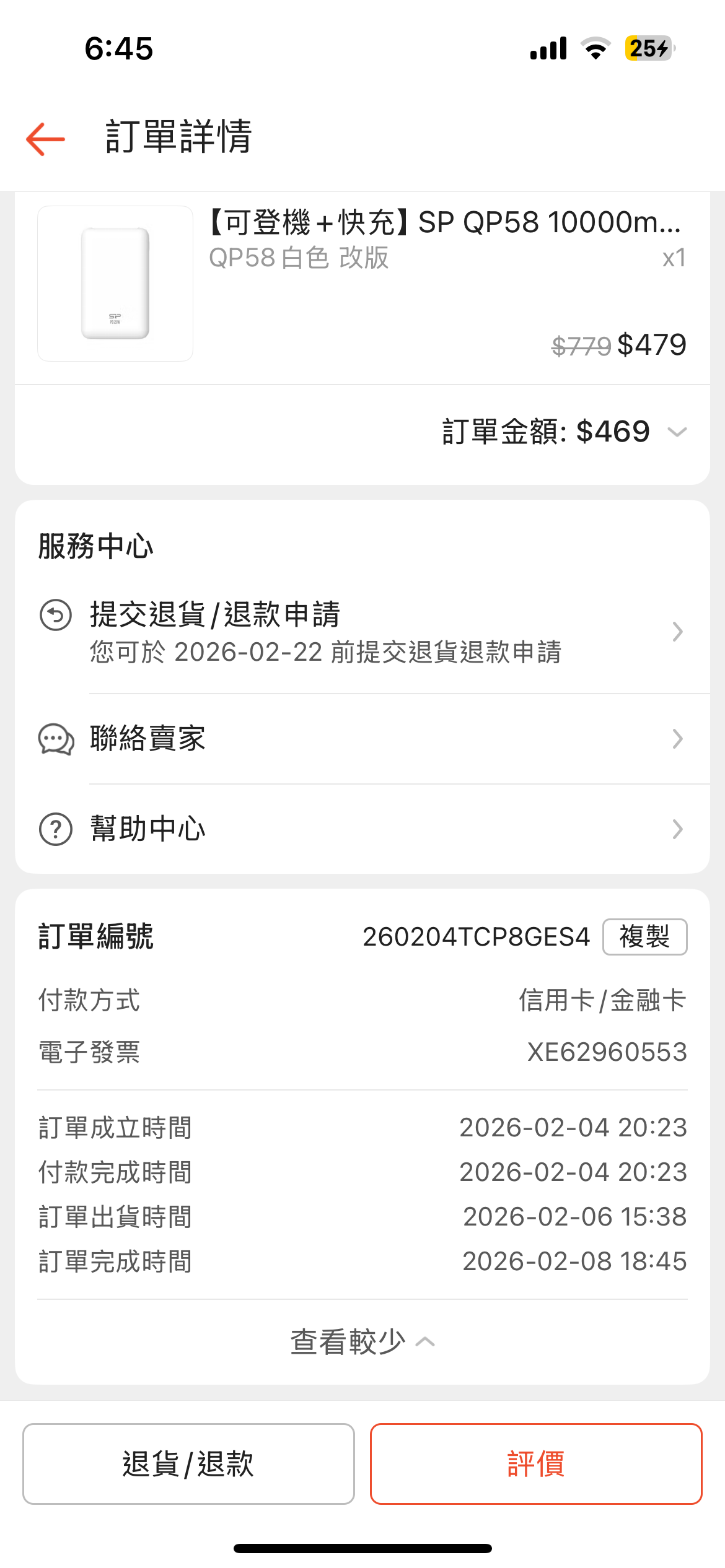Rate the order with 評價 button
Image resolution: width=725 pixels, height=1568 pixels.
(536, 1464)
